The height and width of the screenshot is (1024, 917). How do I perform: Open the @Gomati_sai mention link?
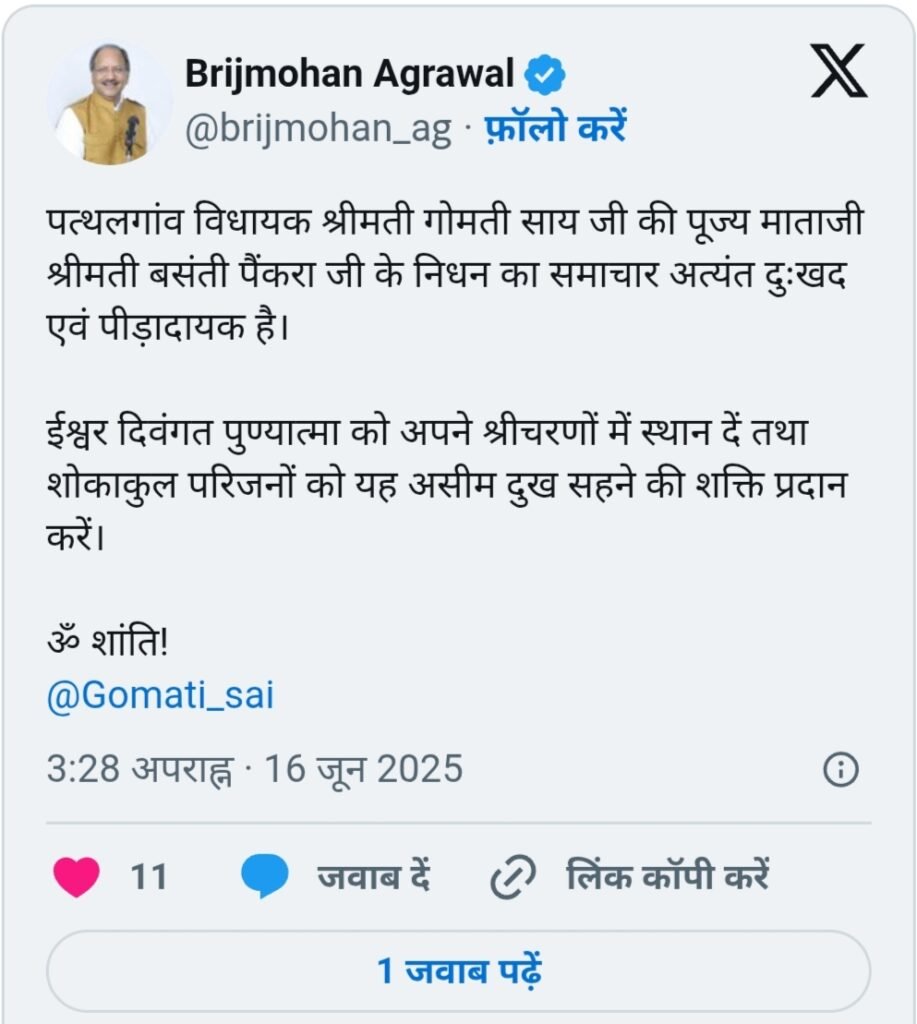[x=160, y=696]
